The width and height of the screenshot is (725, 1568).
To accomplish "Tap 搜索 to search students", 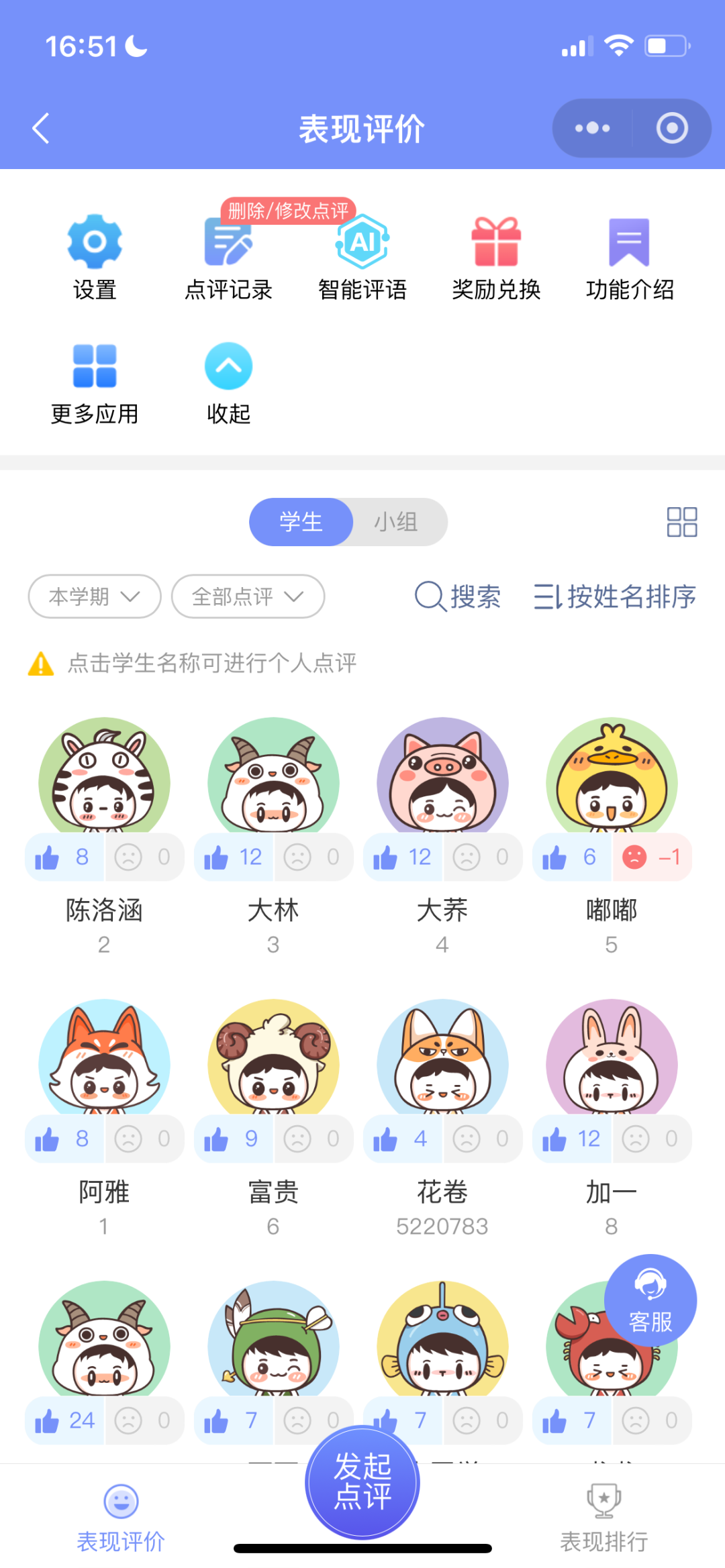I will (x=458, y=596).
